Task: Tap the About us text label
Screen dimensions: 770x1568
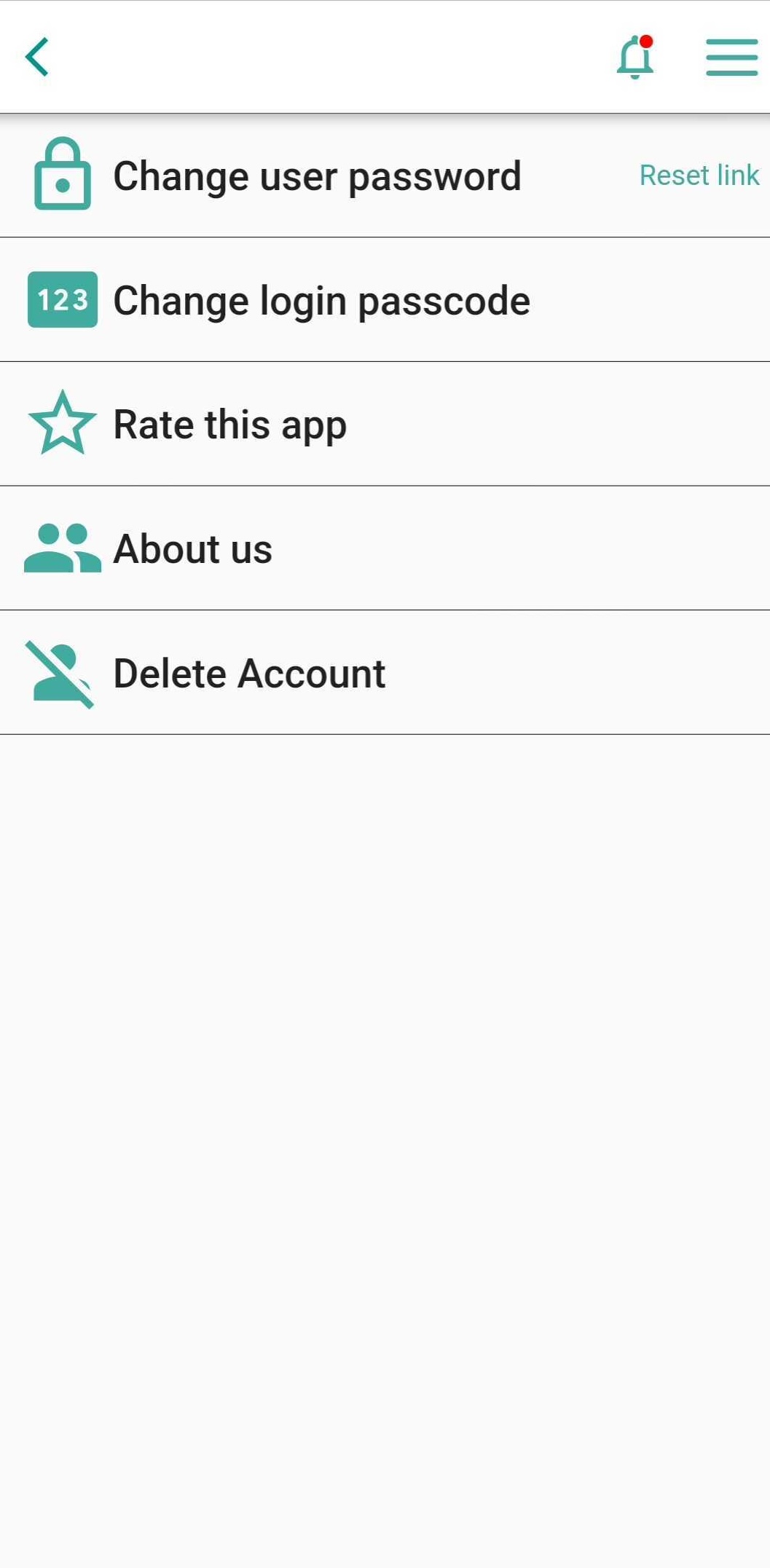Action: [192, 548]
